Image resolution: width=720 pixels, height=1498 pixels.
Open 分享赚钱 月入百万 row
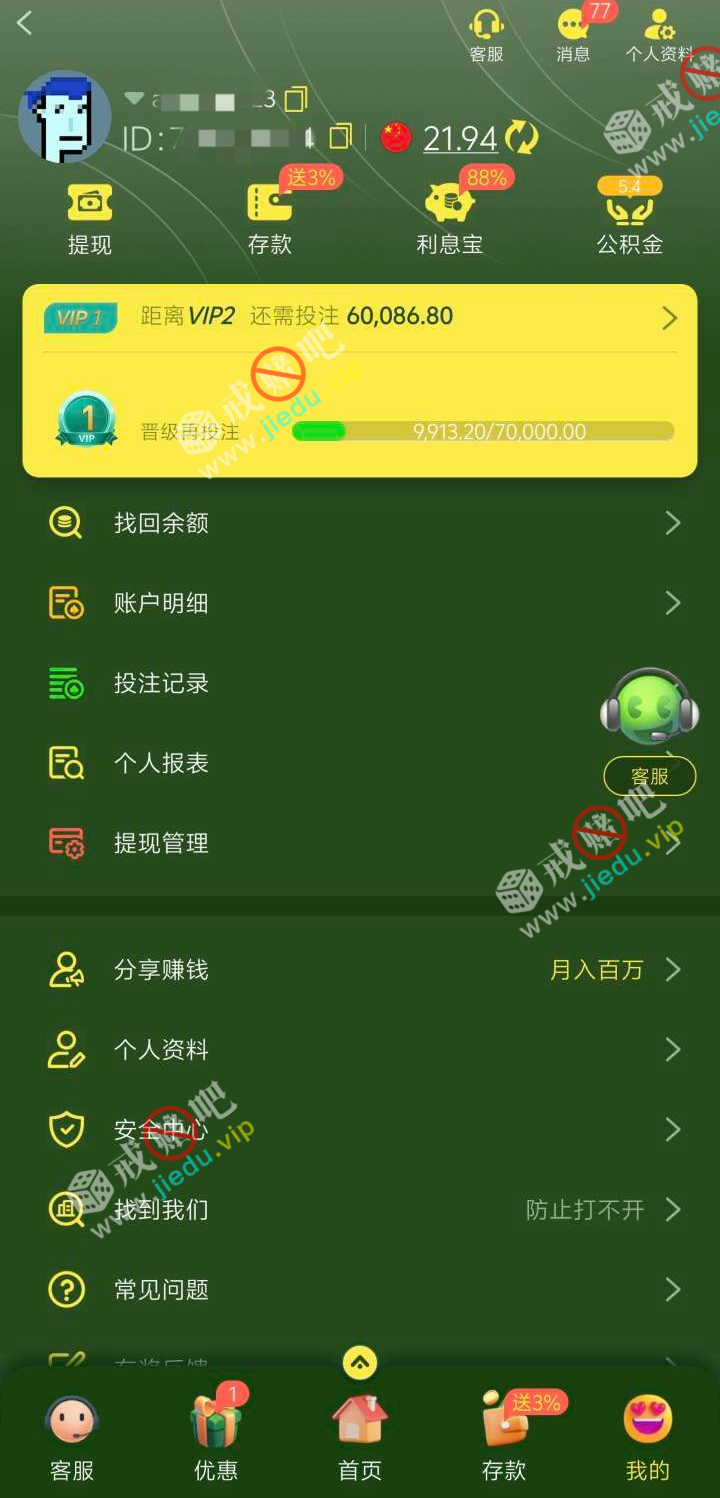[360, 970]
